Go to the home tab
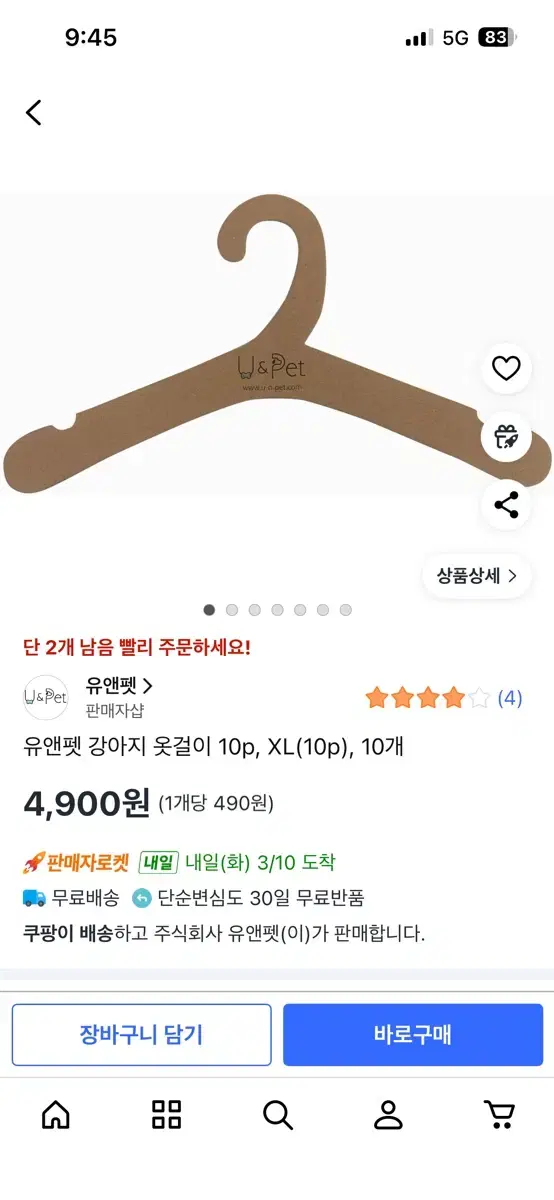 (x=56, y=1115)
